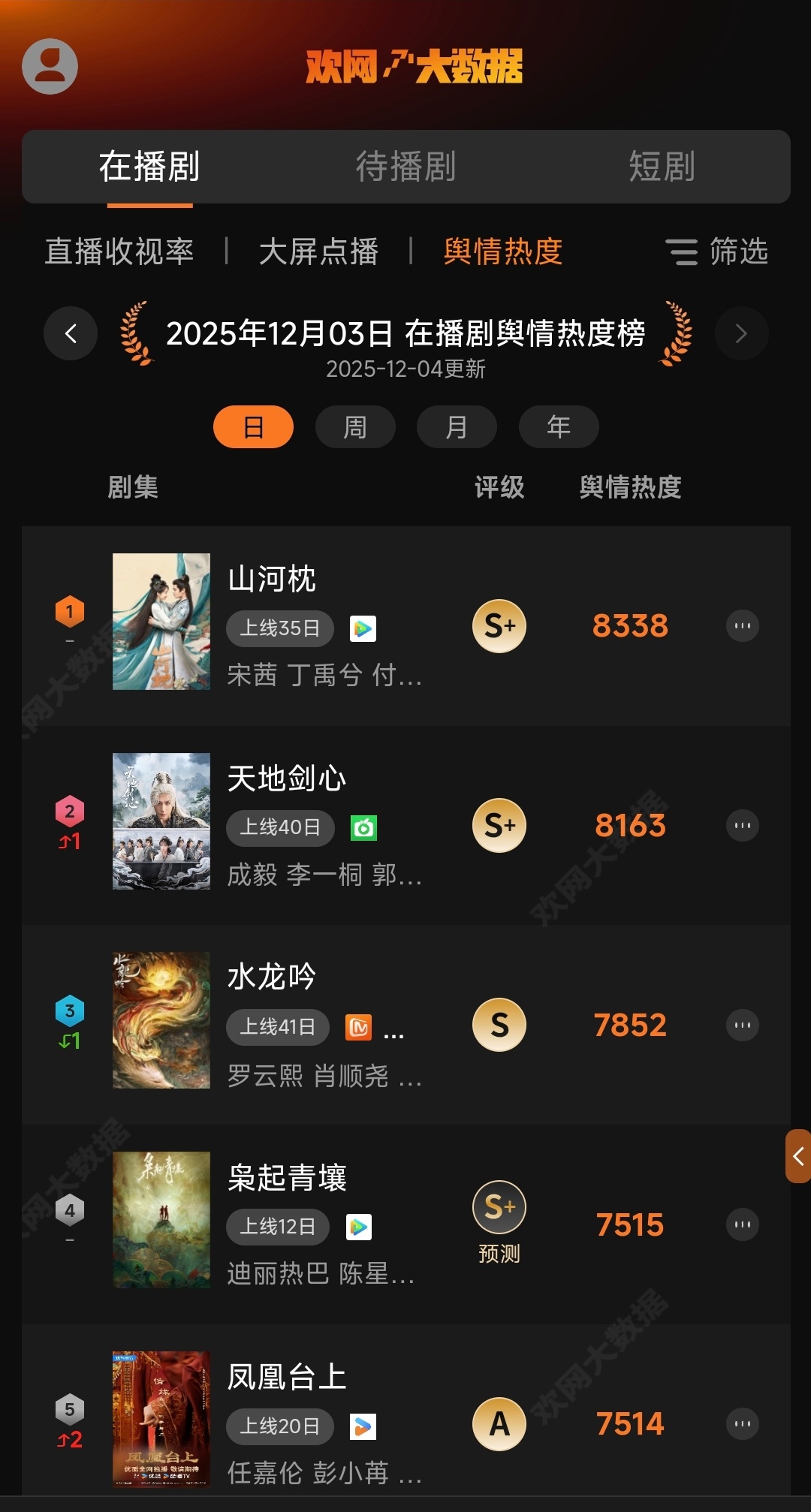This screenshot has width=811, height=1512.
Task: Switch to the 待播剧 tab
Action: coord(405,167)
